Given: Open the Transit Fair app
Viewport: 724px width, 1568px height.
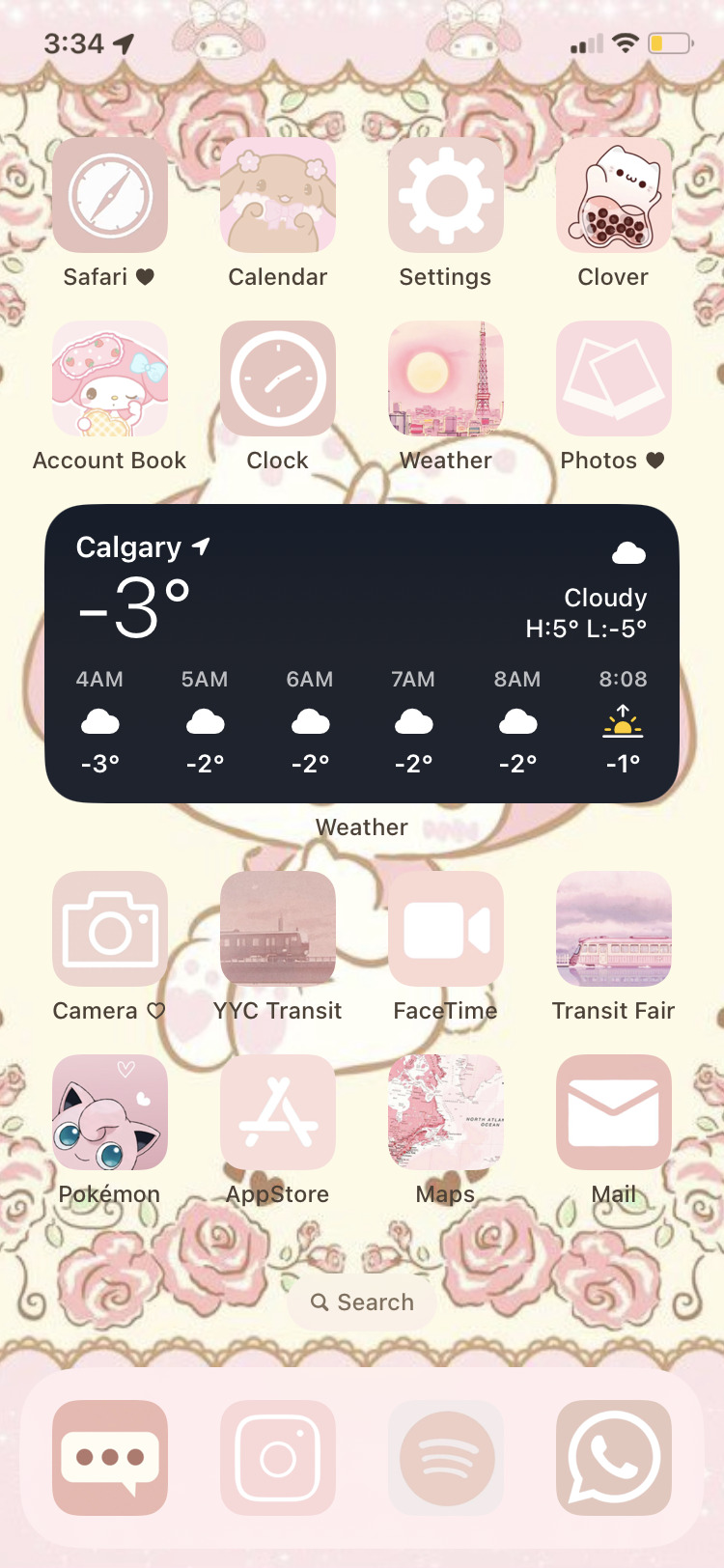Looking at the screenshot, I should [x=614, y=929].
